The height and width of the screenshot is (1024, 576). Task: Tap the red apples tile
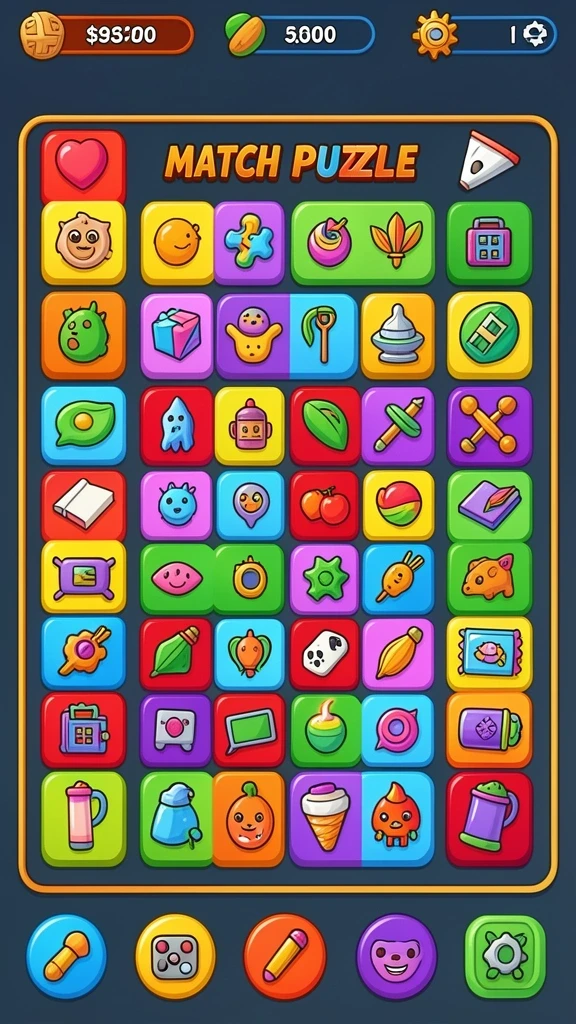[x=325, y=505]
